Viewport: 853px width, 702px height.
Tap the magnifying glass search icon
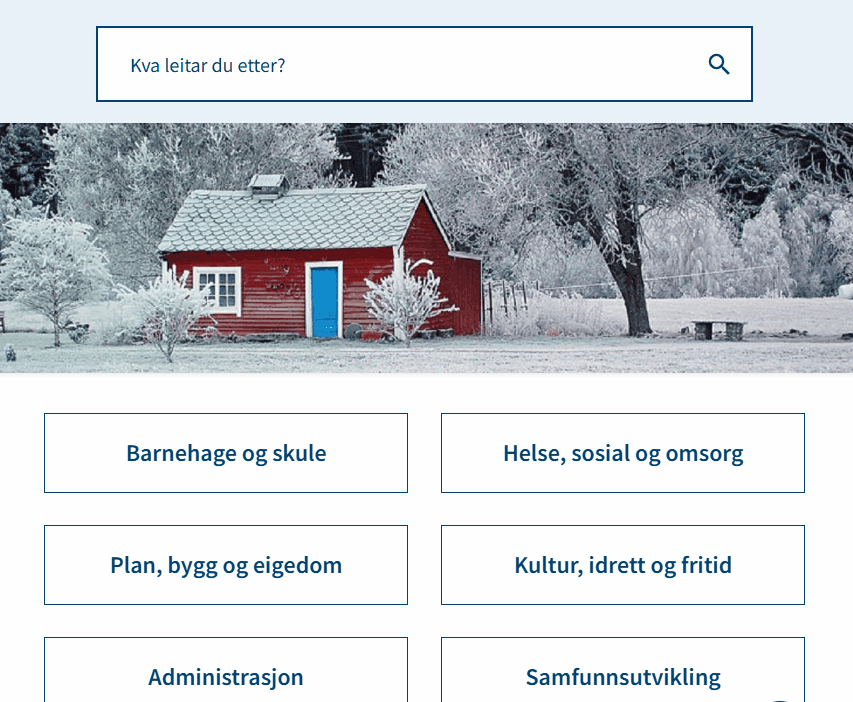719,65
